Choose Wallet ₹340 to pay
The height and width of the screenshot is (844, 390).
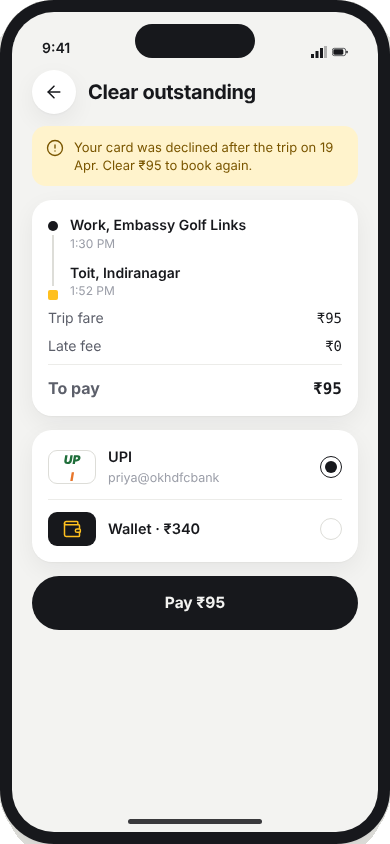click(195, 529)
